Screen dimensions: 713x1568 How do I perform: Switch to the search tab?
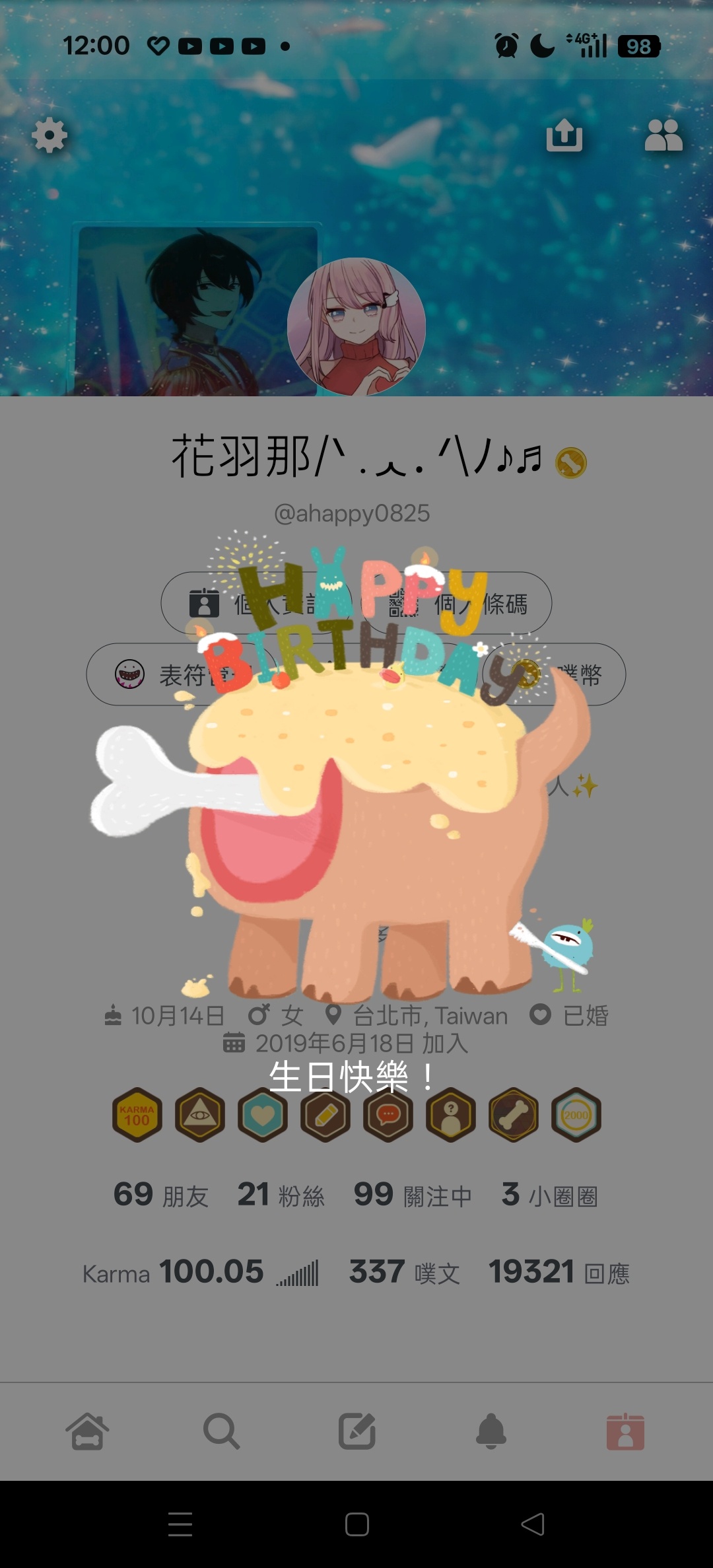221,1431
